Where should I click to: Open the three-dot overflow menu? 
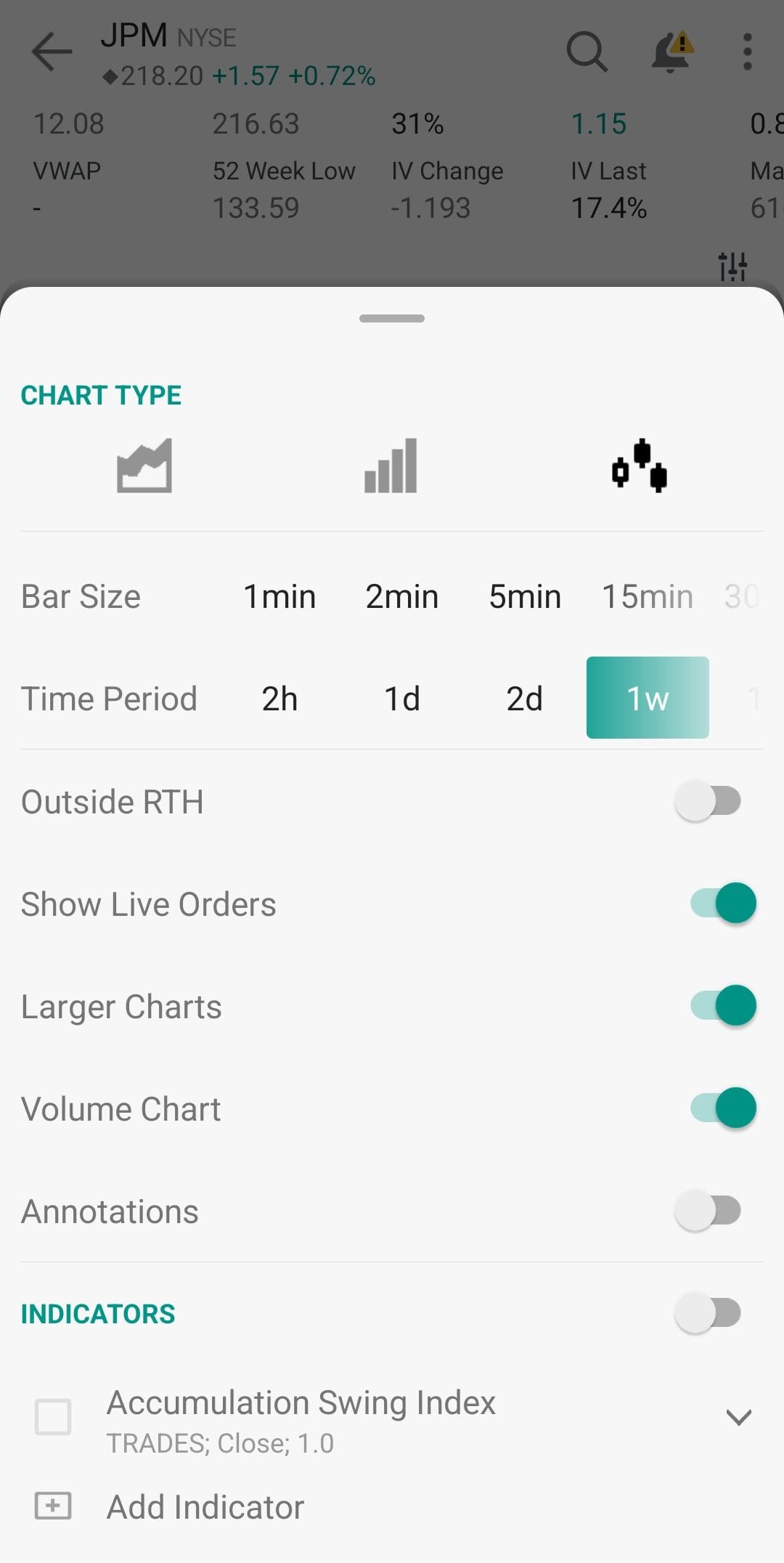pyautogui.click(x=747, y=52)
